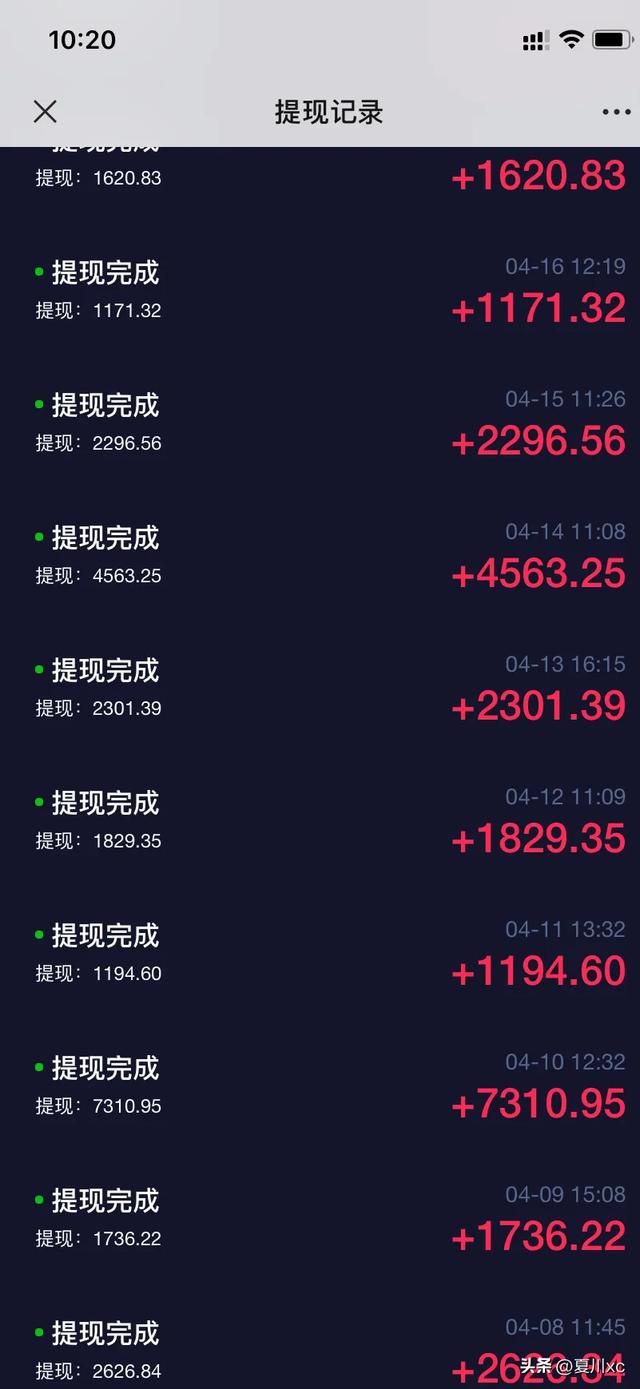
Task: Select the 1736.22 withdrawal entry
Action: click(x=320, y=1219)
